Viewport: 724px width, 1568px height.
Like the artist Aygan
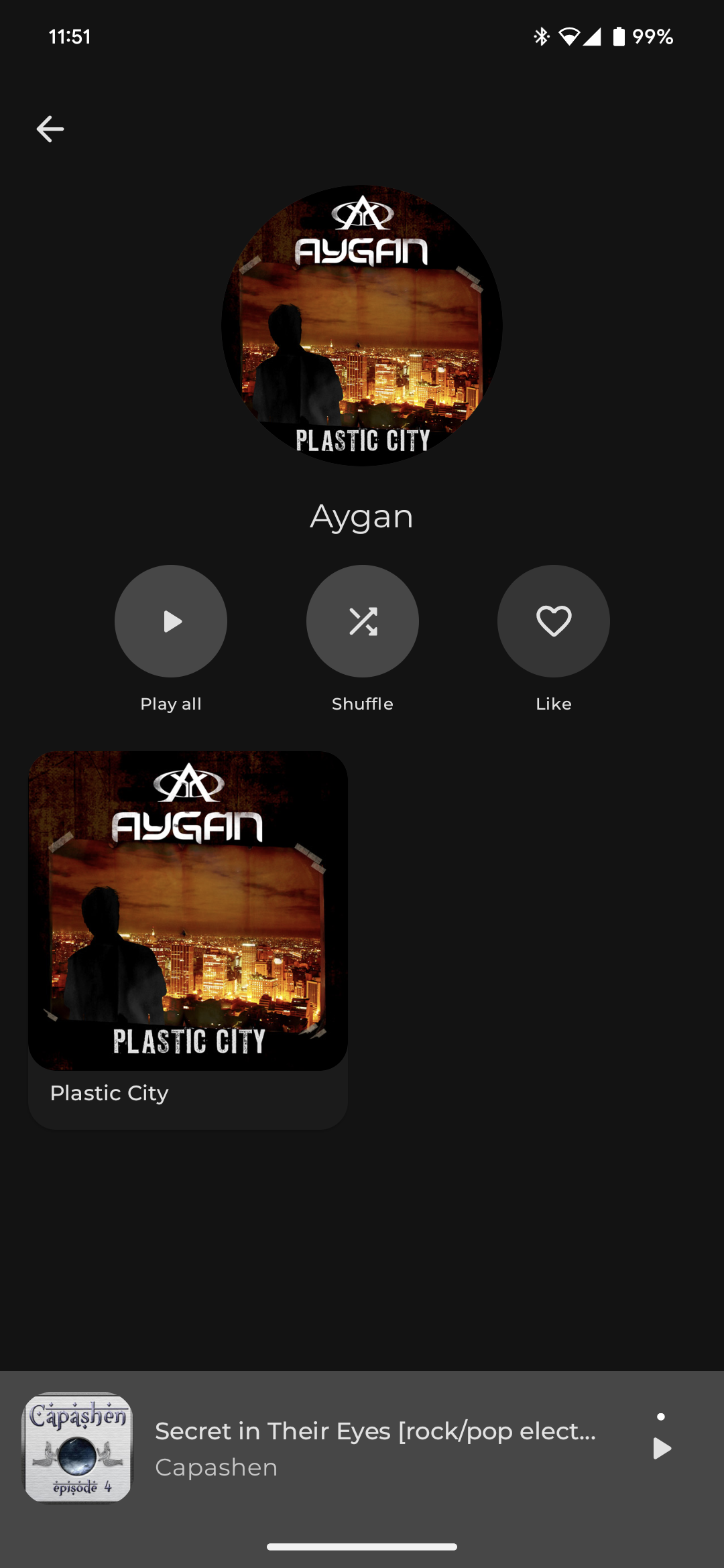coord(554,621)
